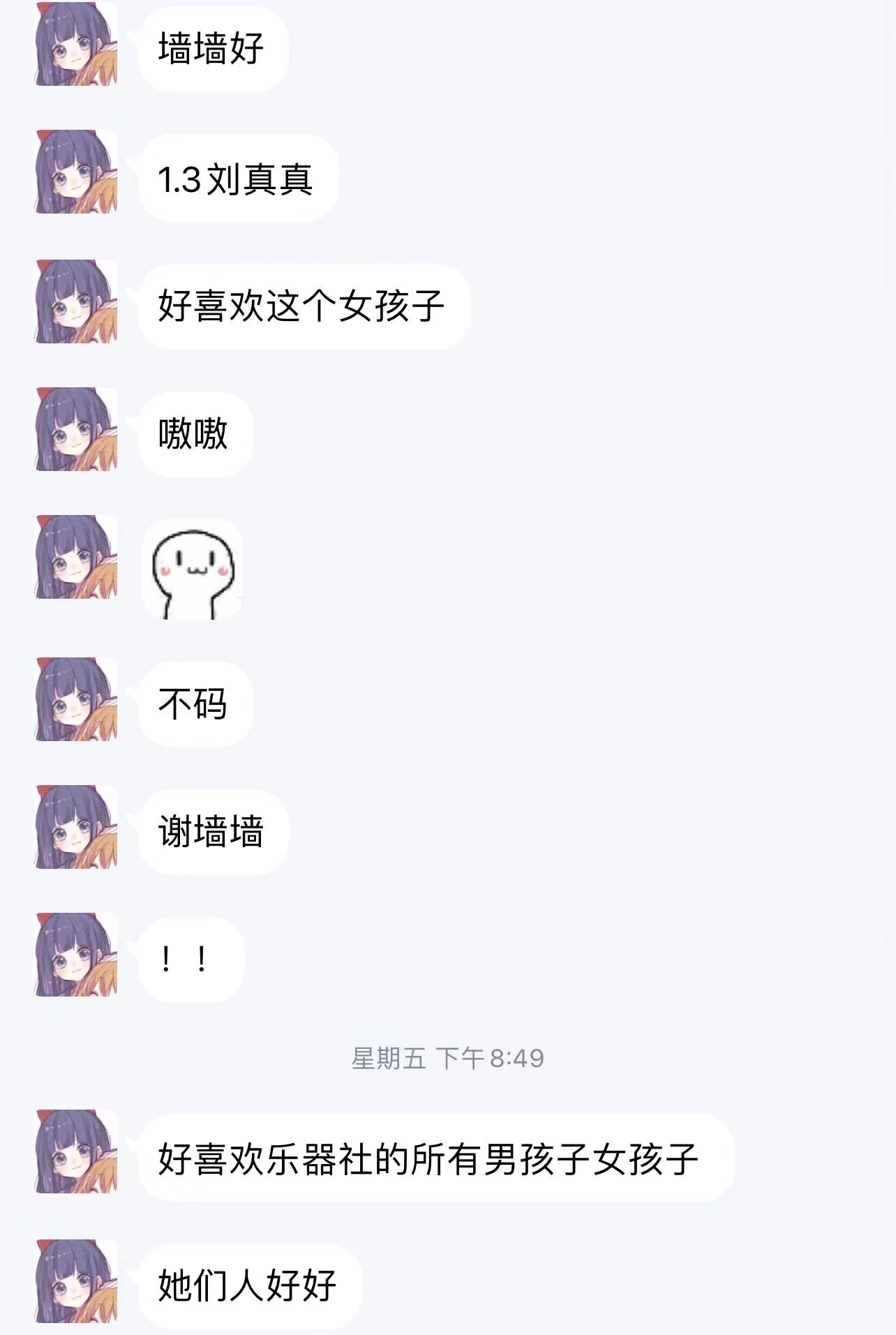896x1335 pixels.
Task: Tap avatar beside "好喜欢乐器社的所有男孩子女孩子"
Action: 76,1151
